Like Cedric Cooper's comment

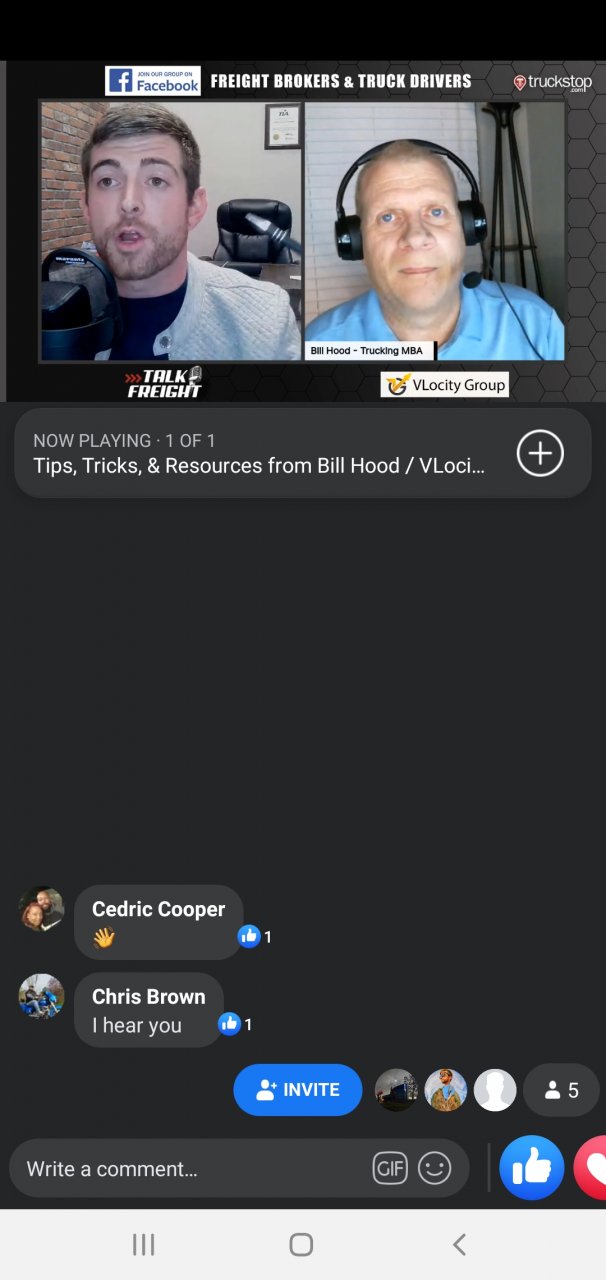[249, 936]
